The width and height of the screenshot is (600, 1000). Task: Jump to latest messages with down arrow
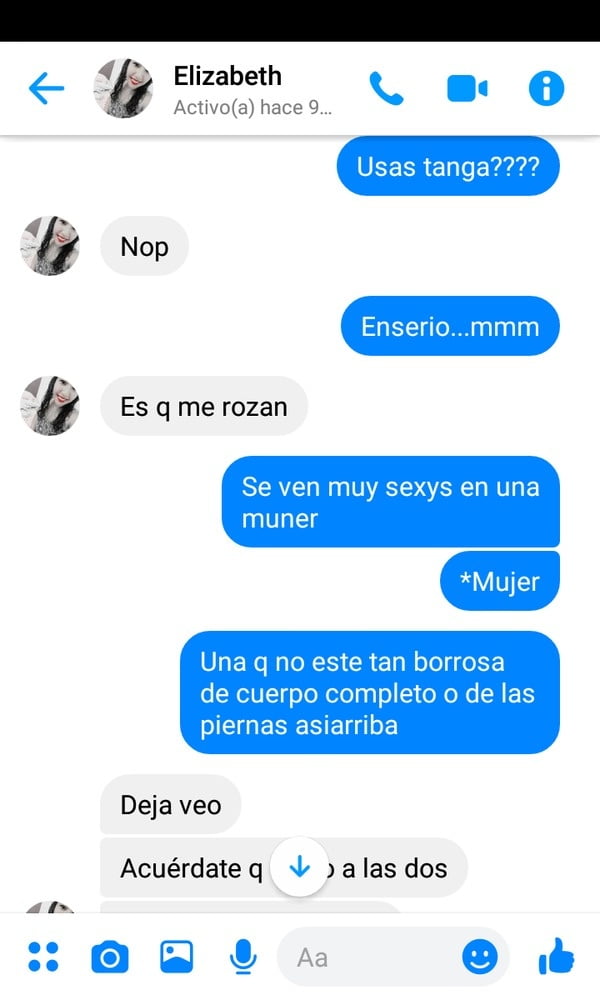pyautogui.click(x=300, y=867)
